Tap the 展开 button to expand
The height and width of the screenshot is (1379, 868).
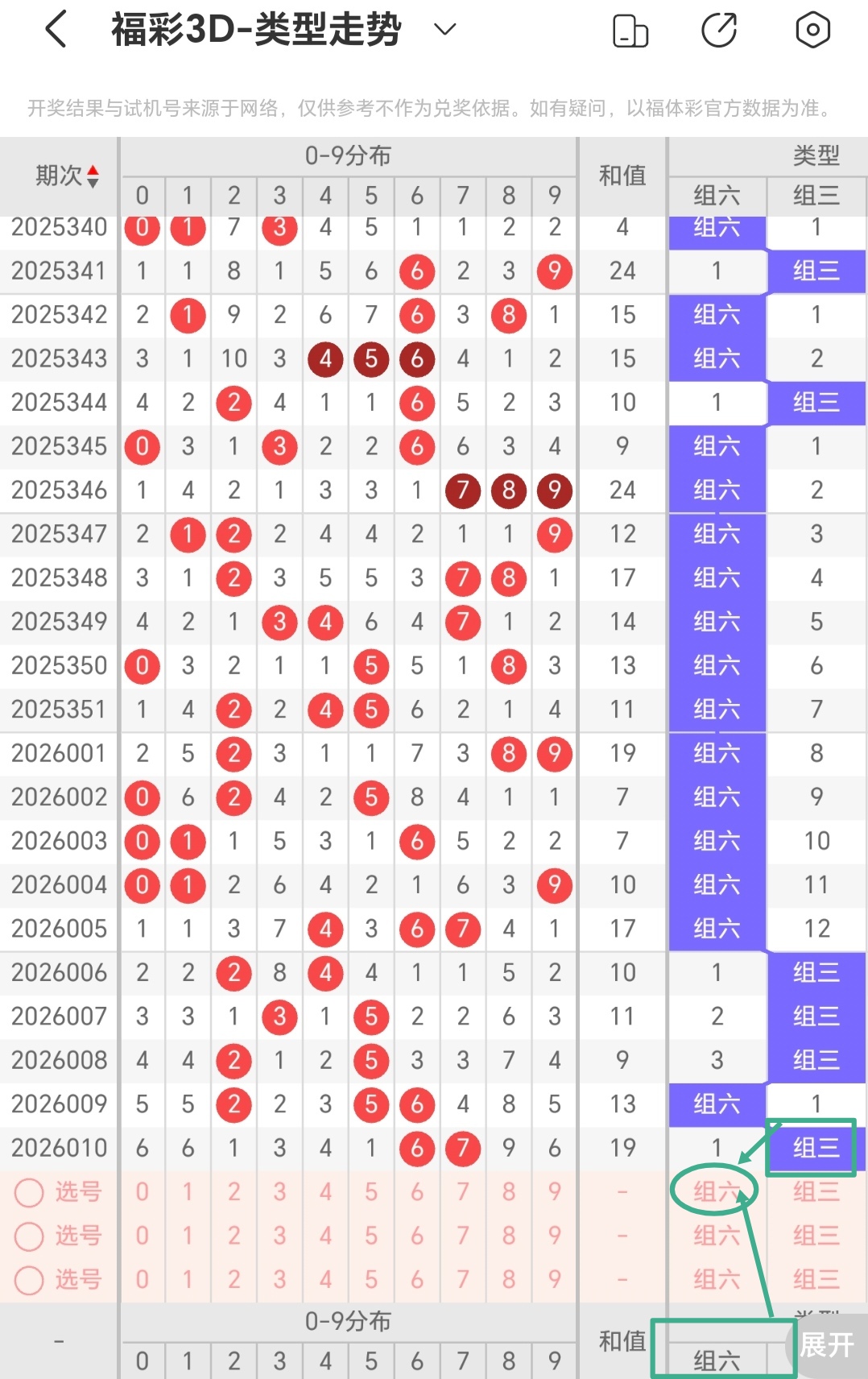pyautogui.click(x=827, y=1344)
